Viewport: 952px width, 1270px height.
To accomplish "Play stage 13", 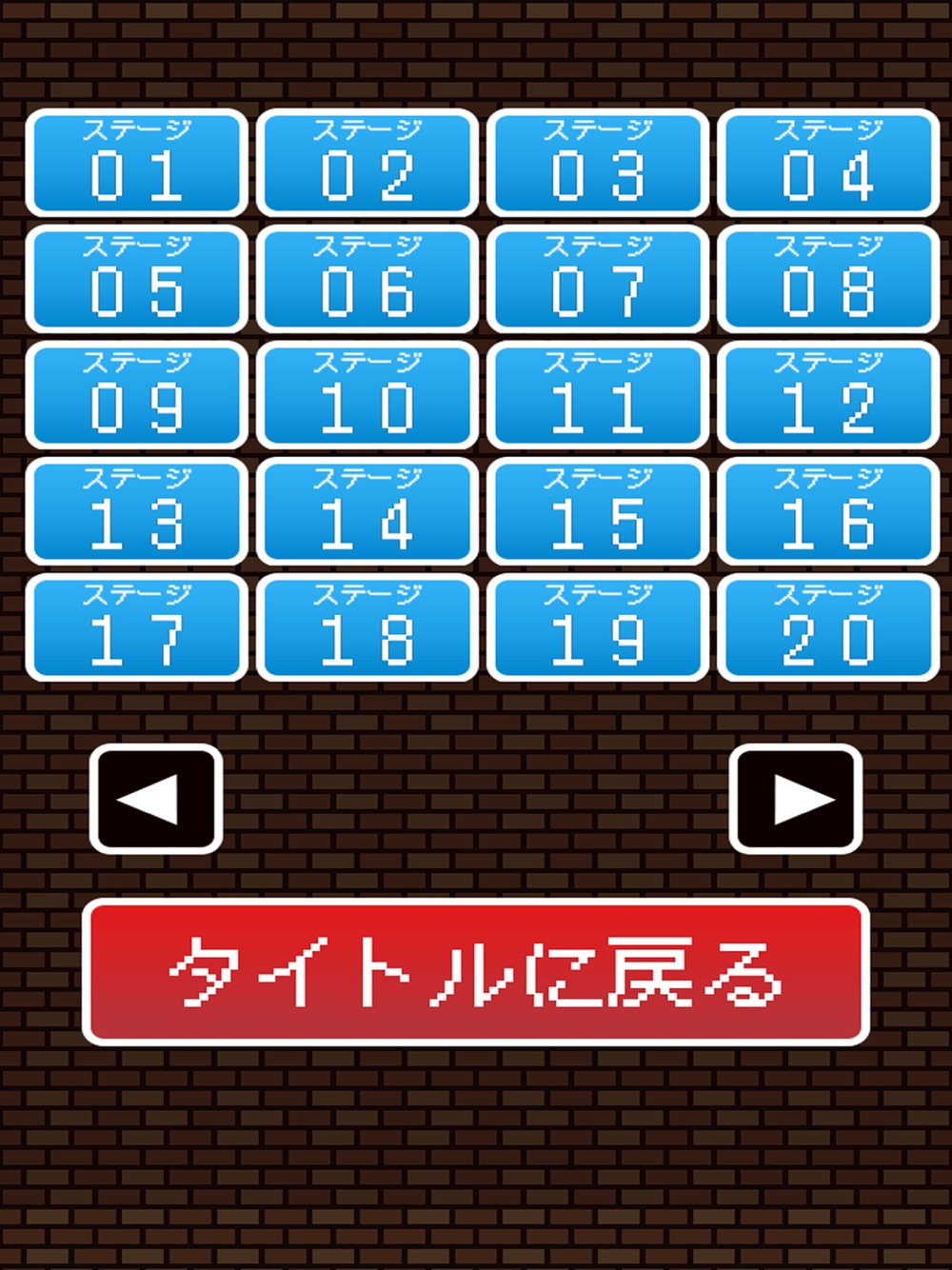I will [x=137, y=511].
